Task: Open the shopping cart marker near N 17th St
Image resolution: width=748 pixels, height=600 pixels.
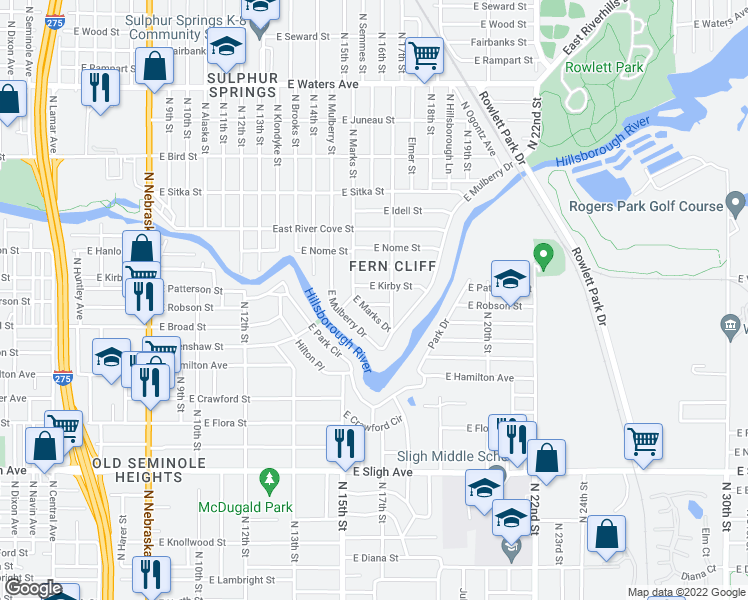Action: 425,56
